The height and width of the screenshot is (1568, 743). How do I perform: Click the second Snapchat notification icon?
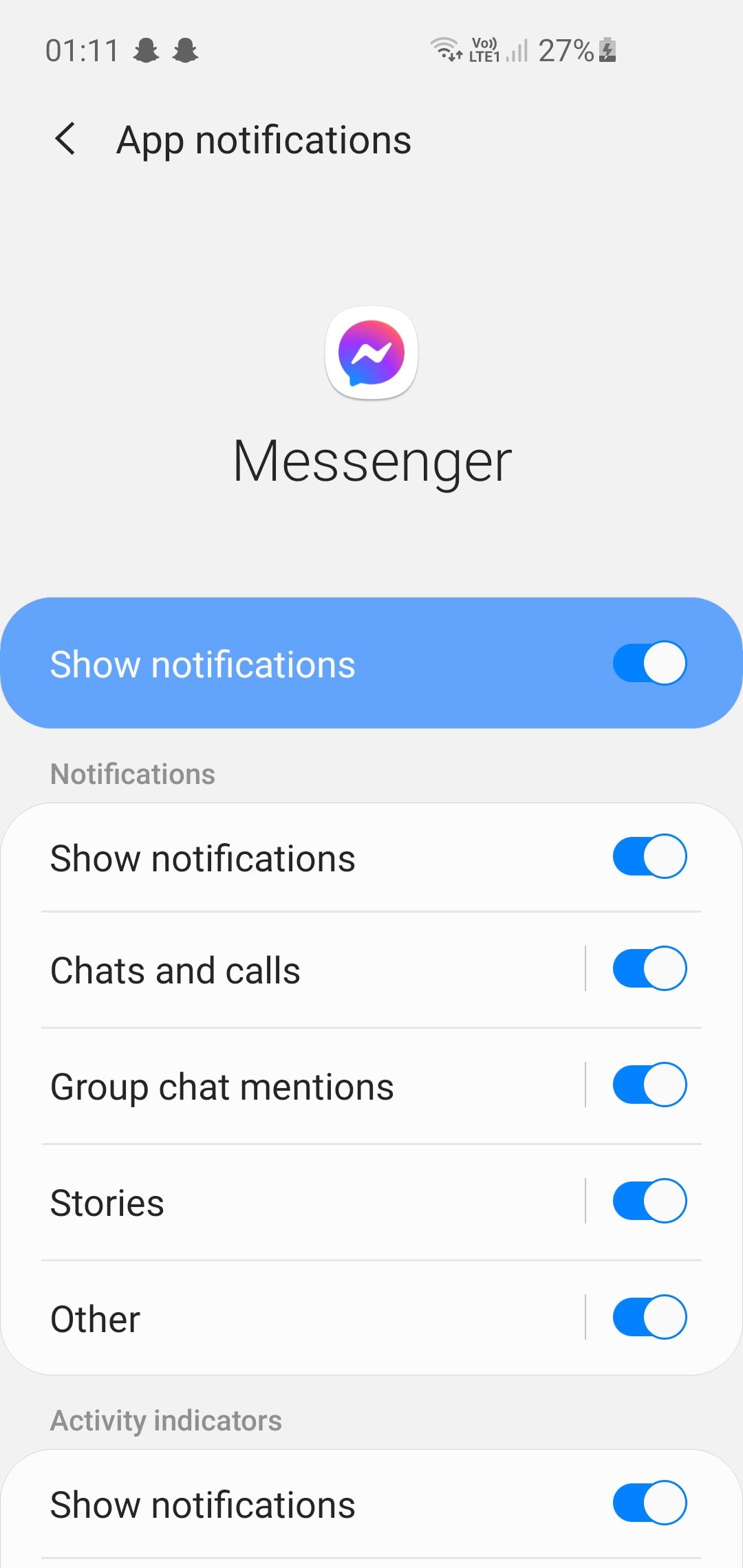coord(187,50)
